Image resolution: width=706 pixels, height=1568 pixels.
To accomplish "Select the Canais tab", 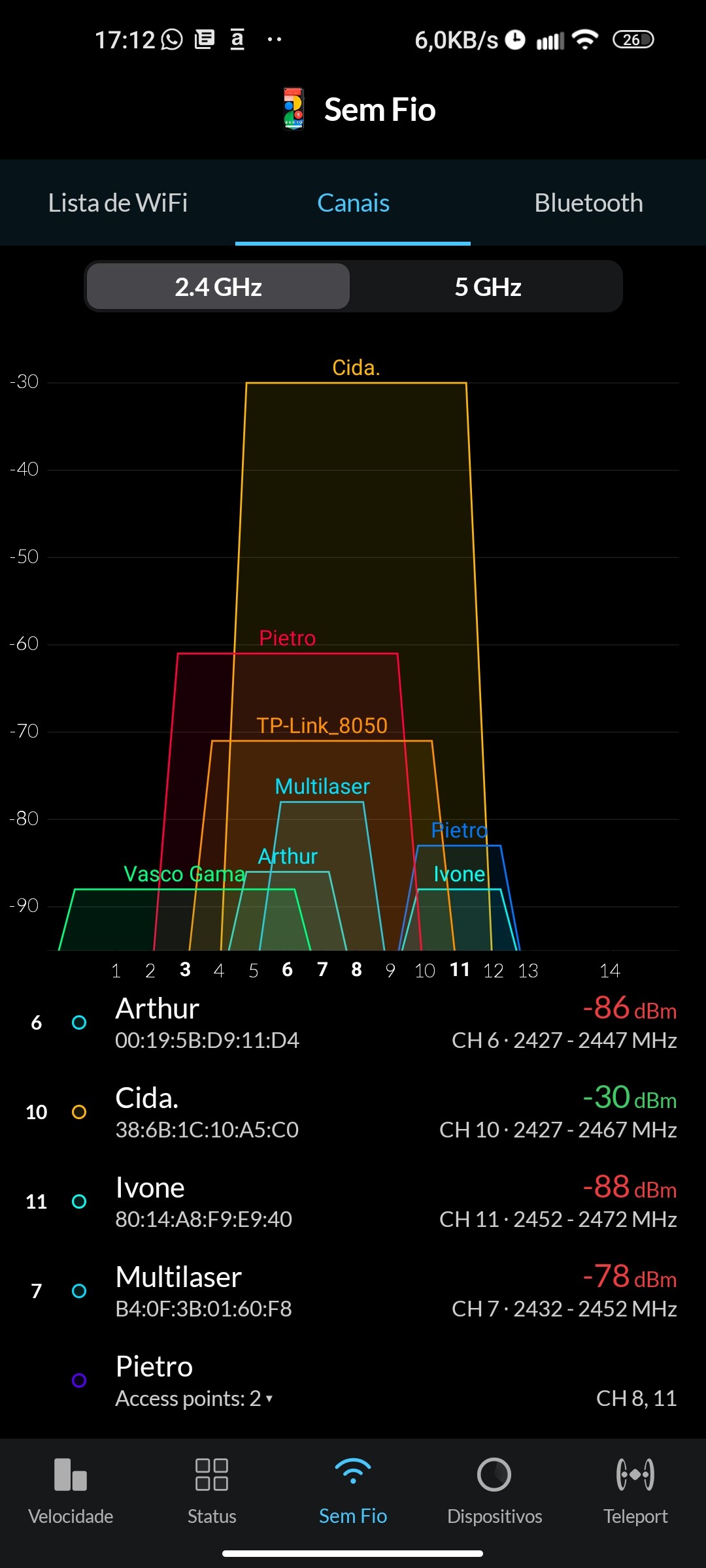I will pyautogui.click(x=353, y=203).
